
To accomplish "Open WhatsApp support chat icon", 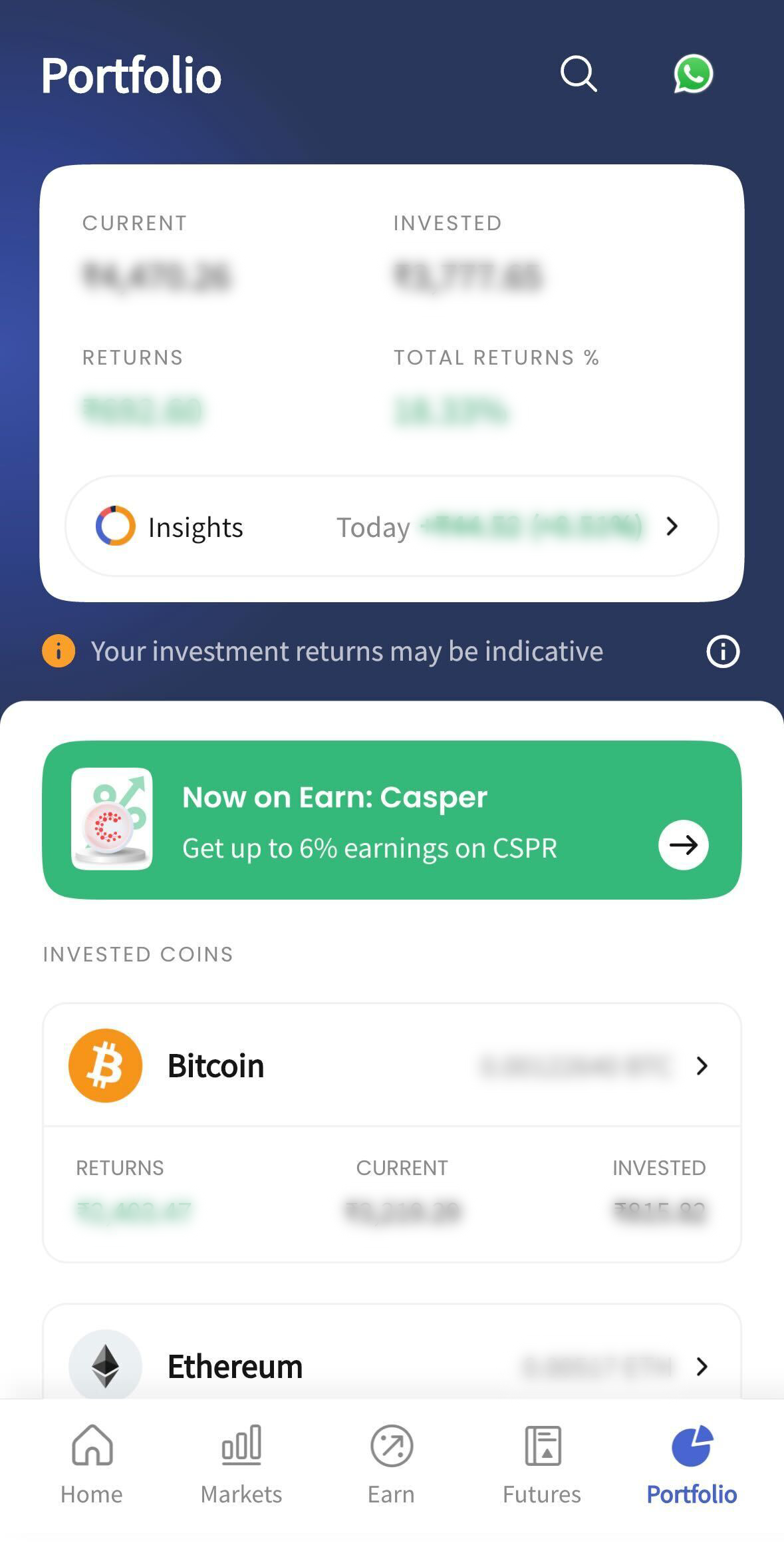I will 693,74.
